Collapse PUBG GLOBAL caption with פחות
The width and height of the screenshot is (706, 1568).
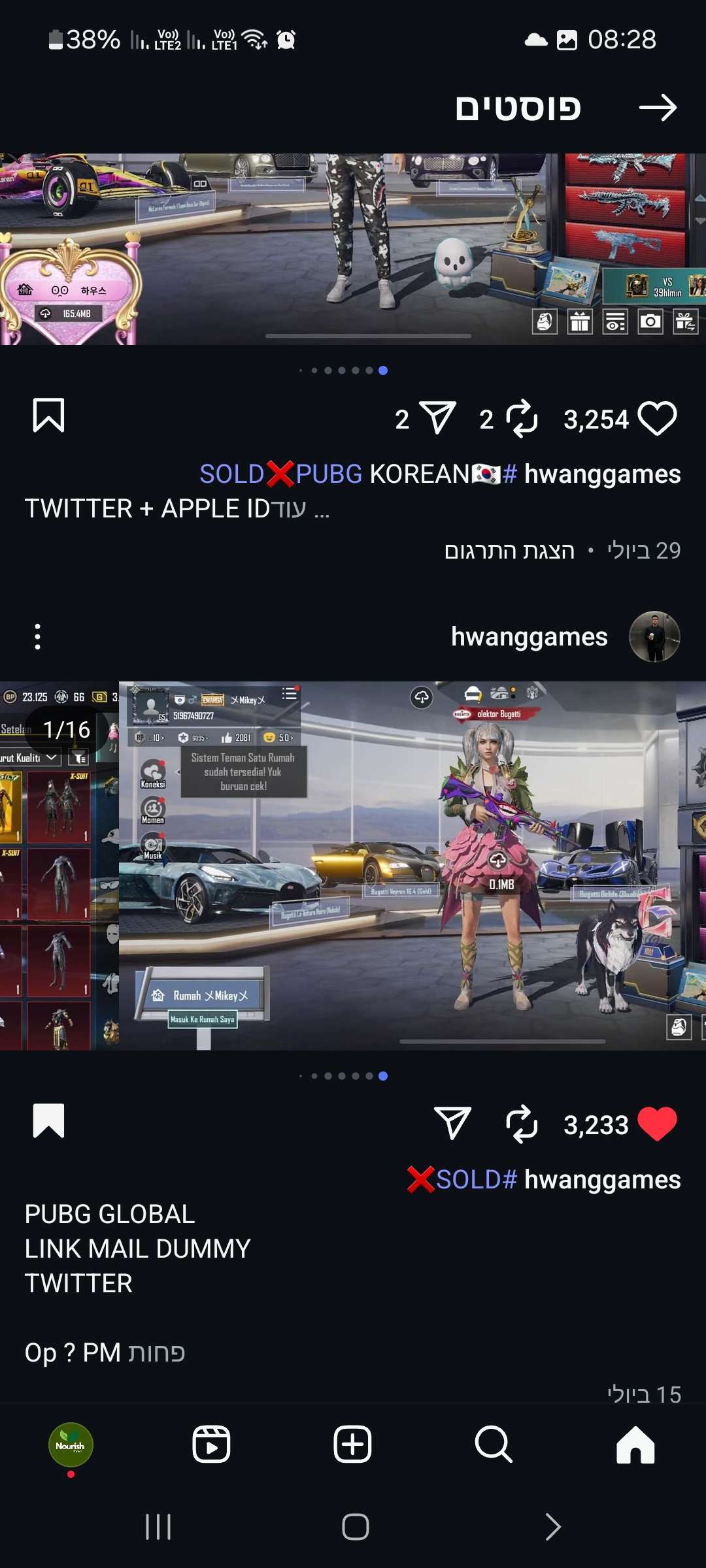coord(157,1352)
